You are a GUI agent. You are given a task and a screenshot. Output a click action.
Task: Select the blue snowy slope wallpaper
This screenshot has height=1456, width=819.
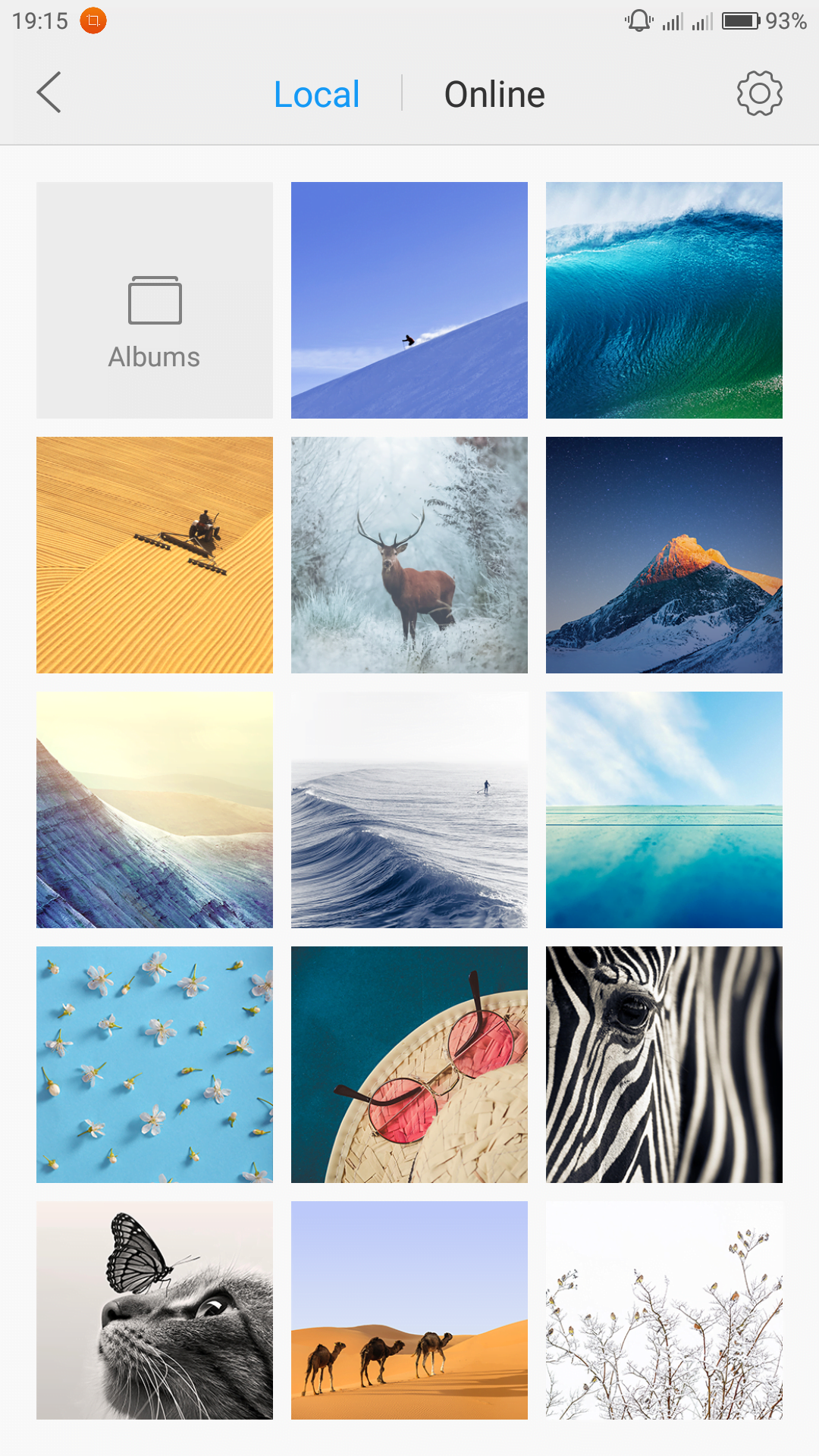click(409, 300)
